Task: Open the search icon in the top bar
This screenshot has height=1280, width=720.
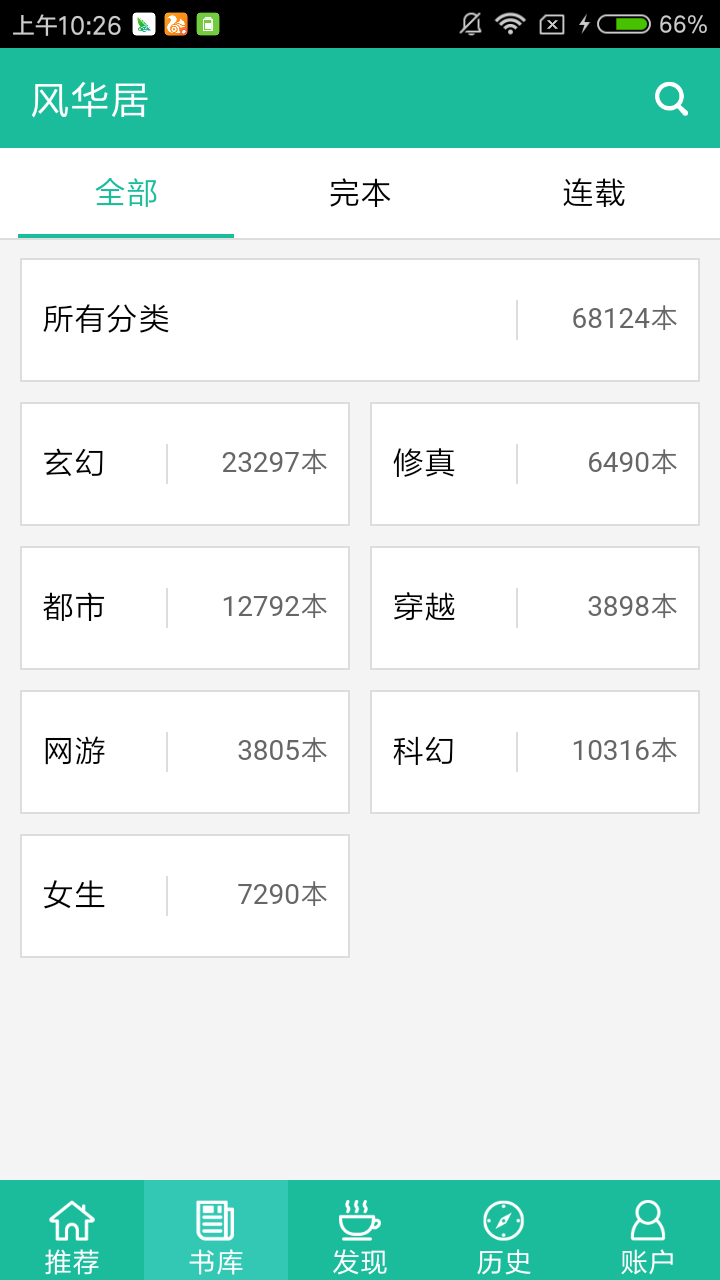Action: tap(670, 98)
